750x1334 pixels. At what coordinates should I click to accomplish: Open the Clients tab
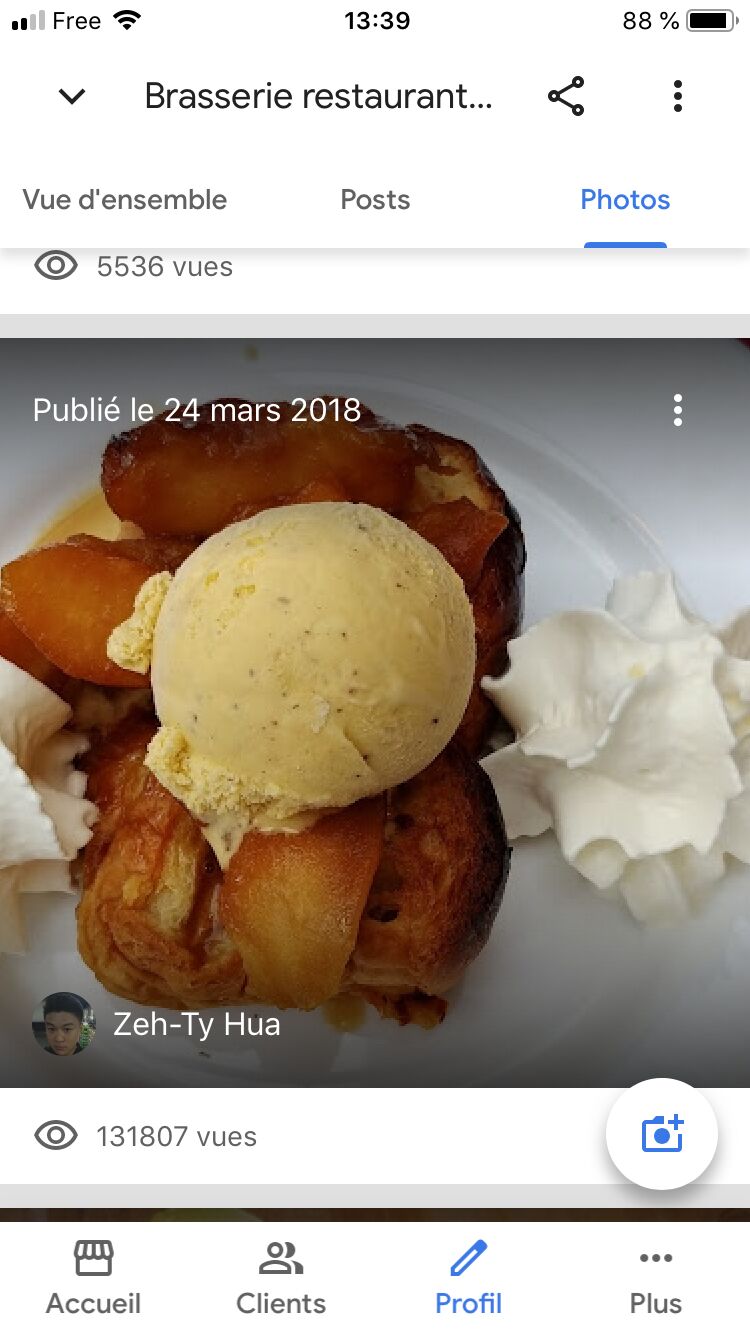pos(281,1278)
